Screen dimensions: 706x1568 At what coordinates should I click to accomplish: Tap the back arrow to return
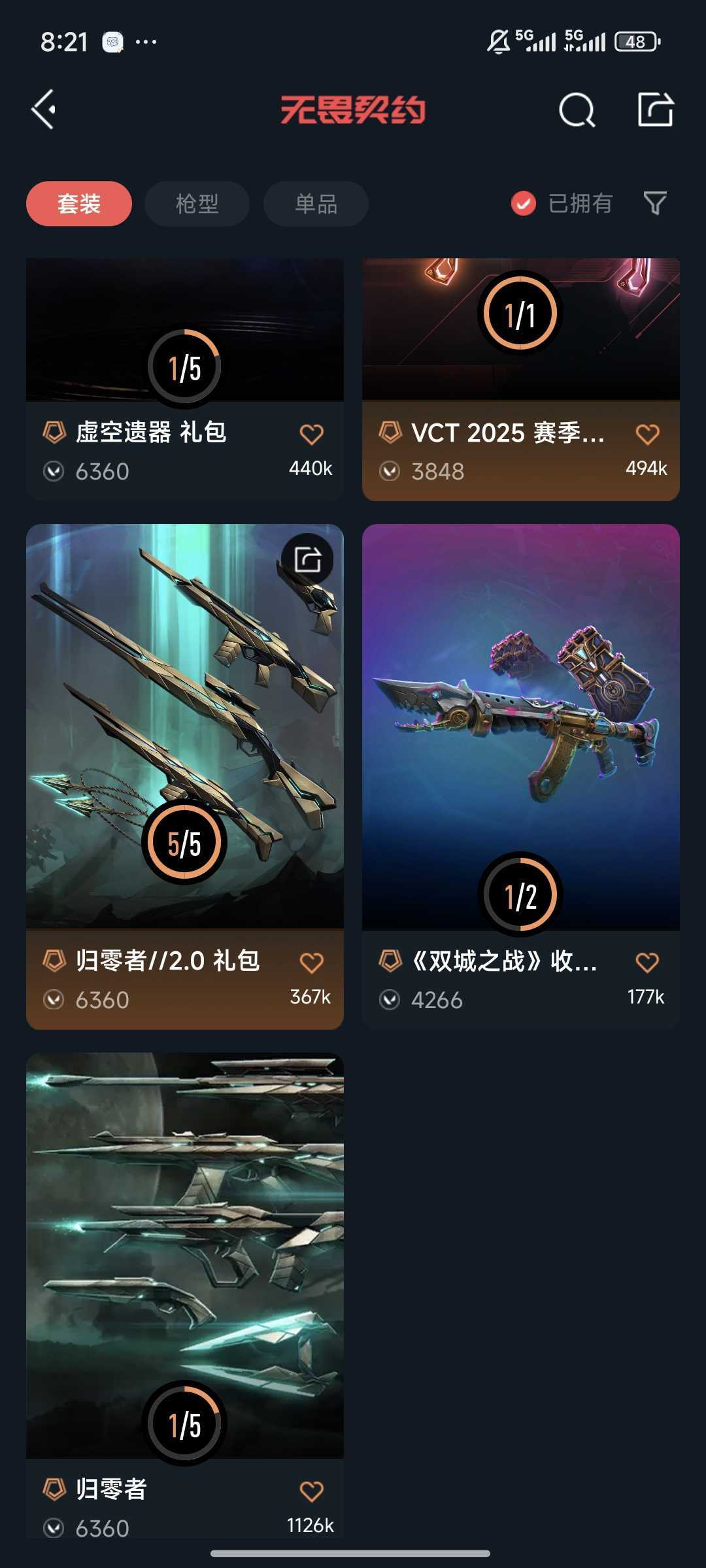(x=43, y=108)
